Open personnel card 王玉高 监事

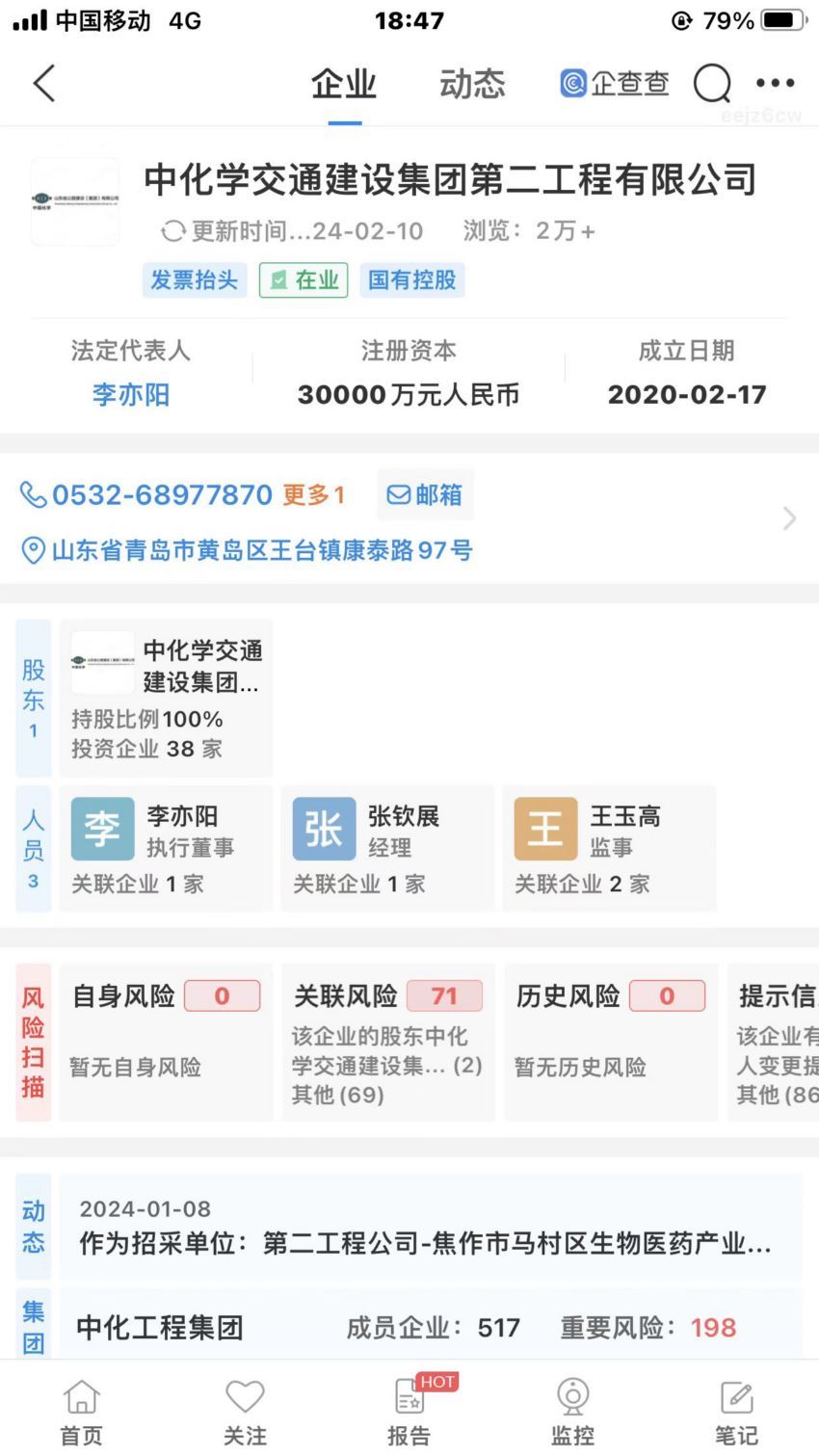[x=608, y=848]
